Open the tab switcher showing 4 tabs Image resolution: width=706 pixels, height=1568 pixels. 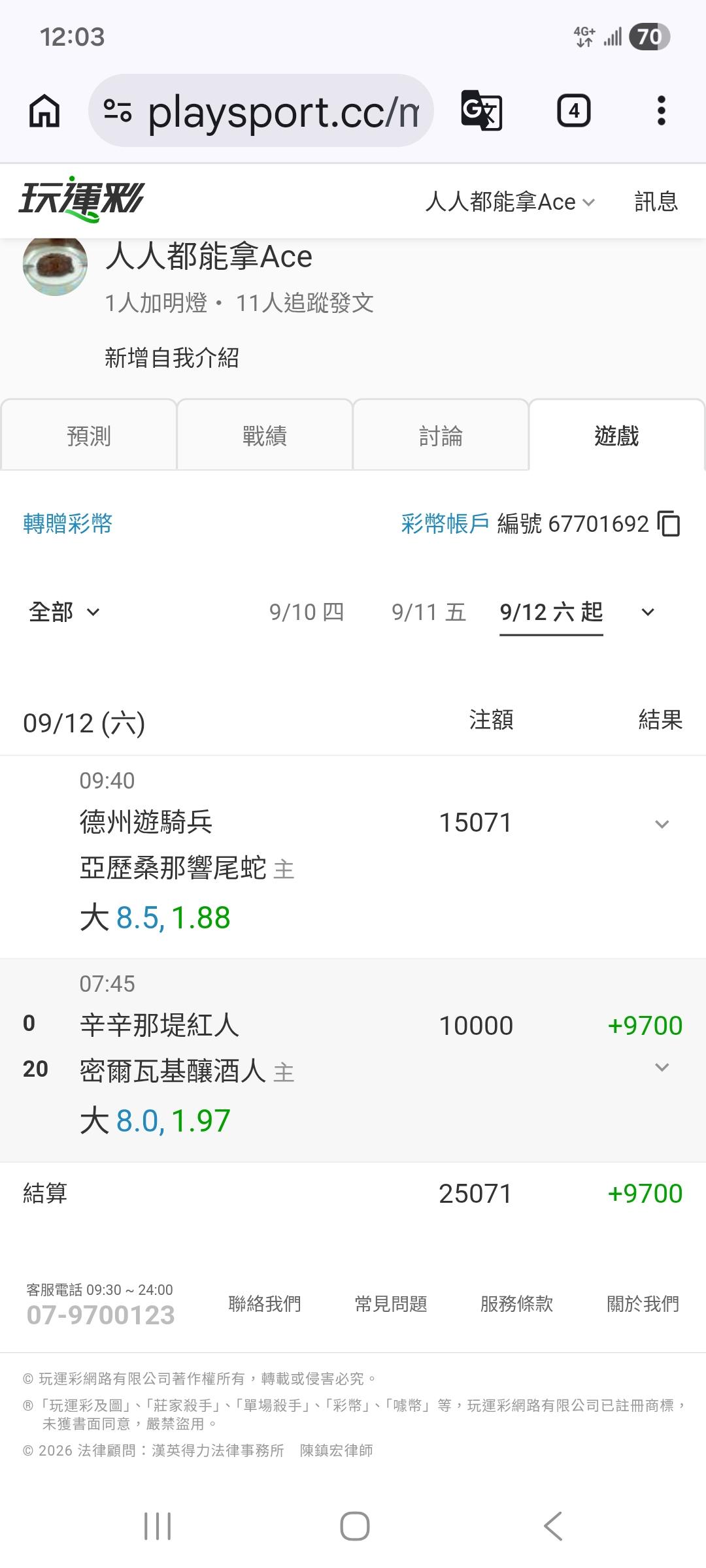click(x=573, y=110)
